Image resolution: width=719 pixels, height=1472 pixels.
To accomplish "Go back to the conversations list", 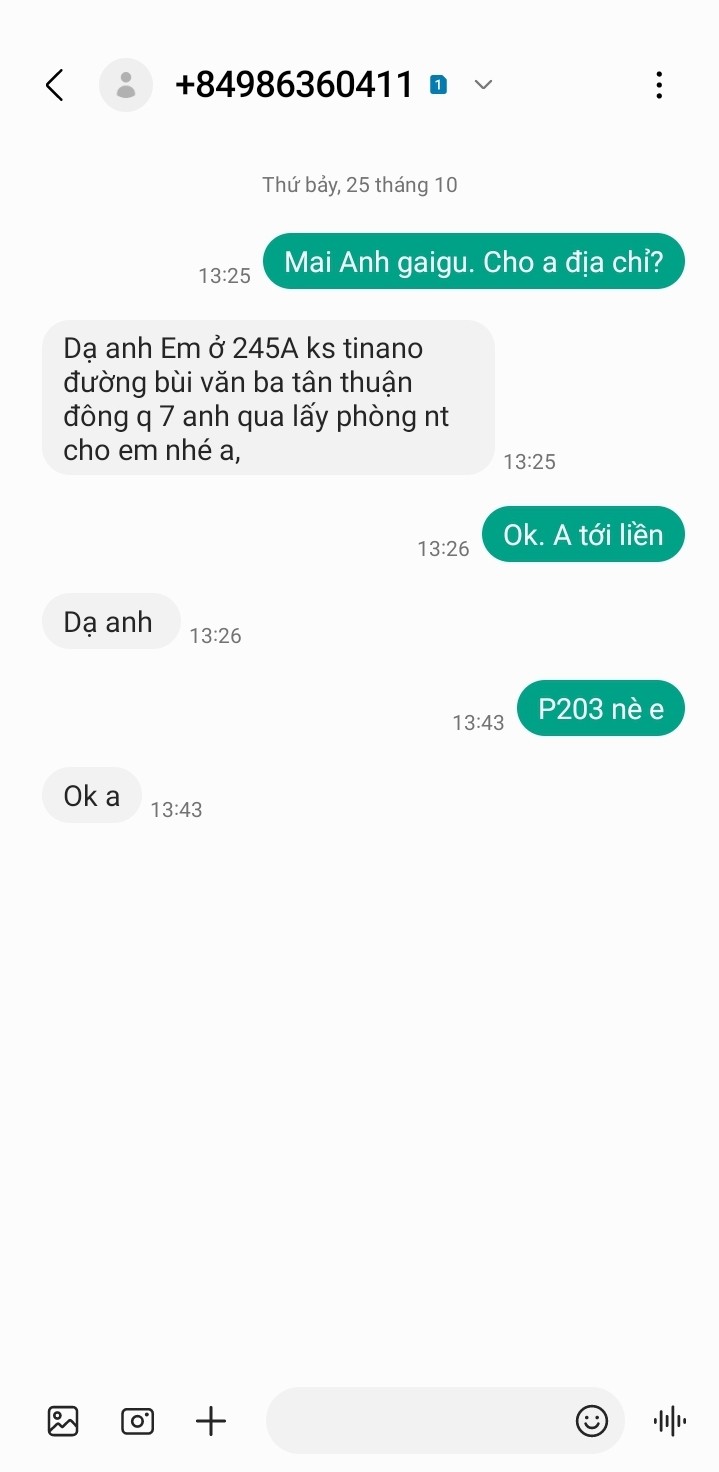I will click(x=55, y=85).
